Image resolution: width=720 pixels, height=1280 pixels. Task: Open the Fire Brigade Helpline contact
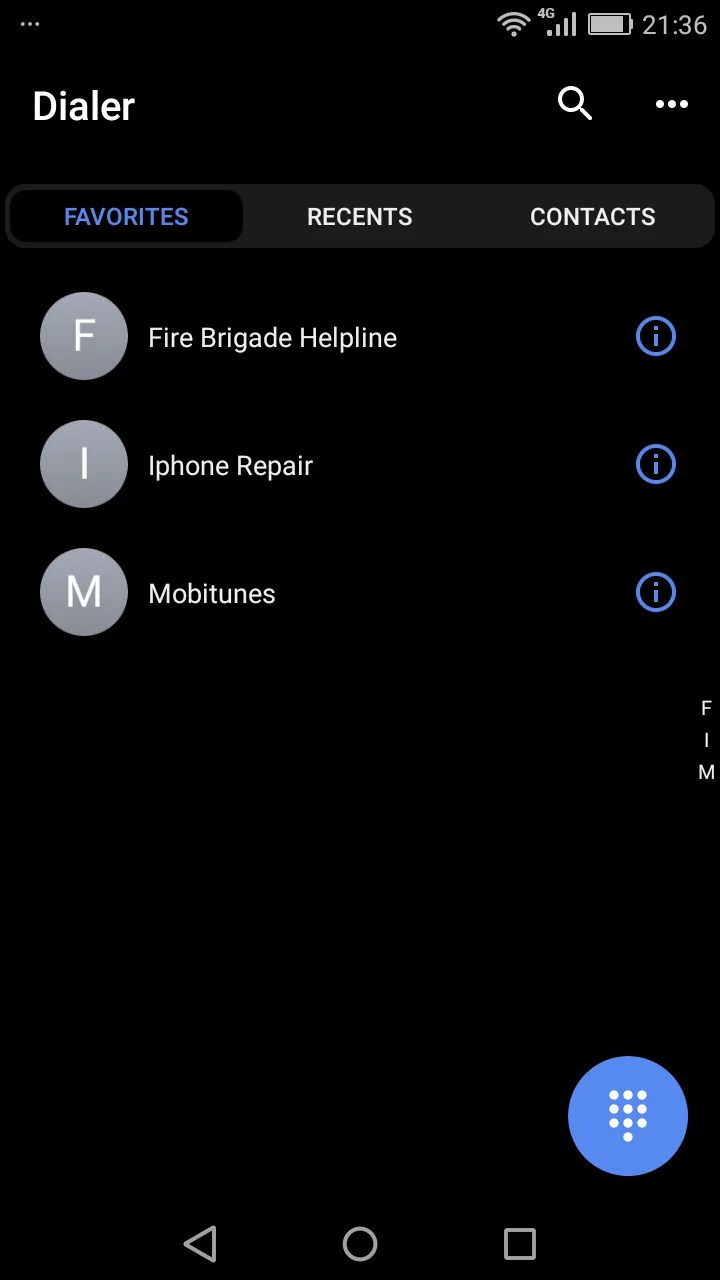pos(272,337)
